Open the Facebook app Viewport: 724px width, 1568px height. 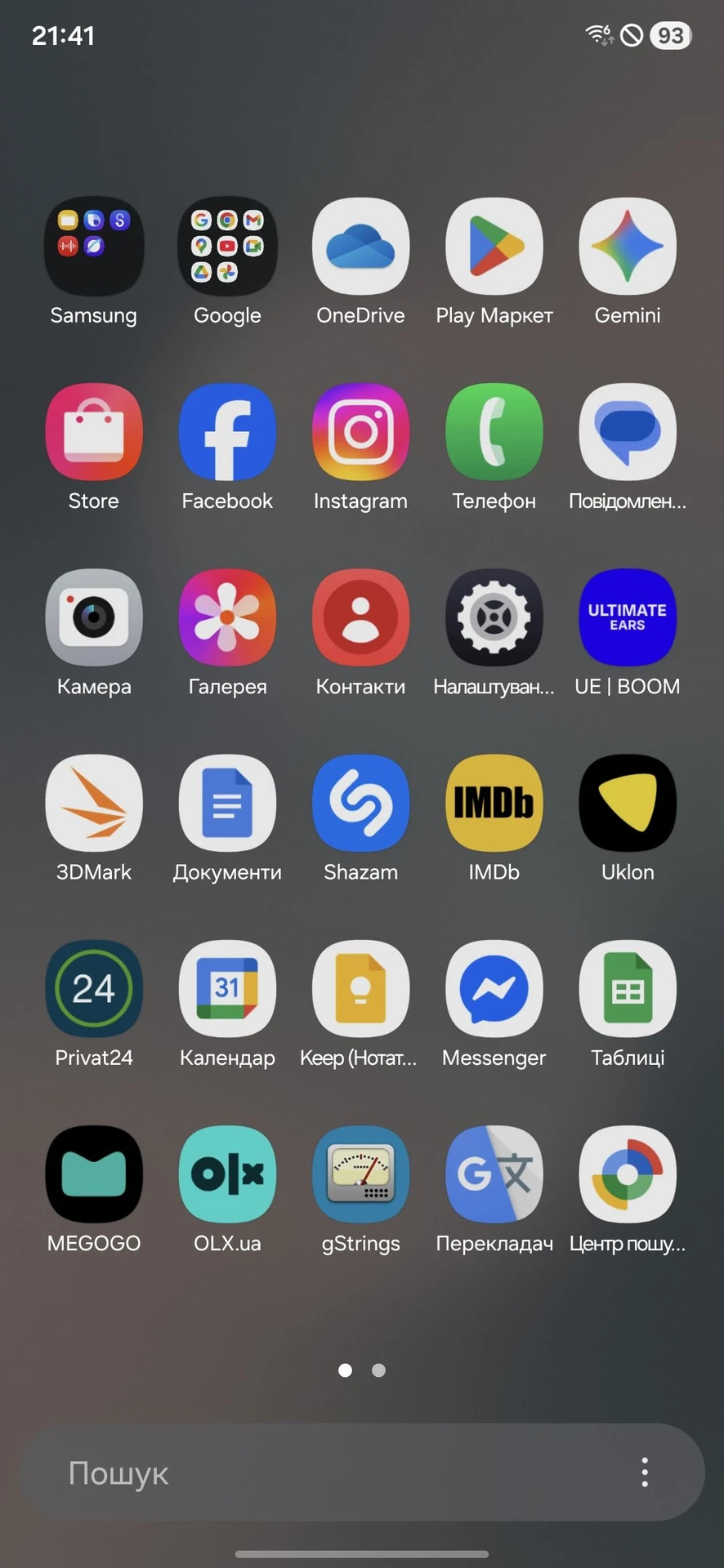coord(227,431)
